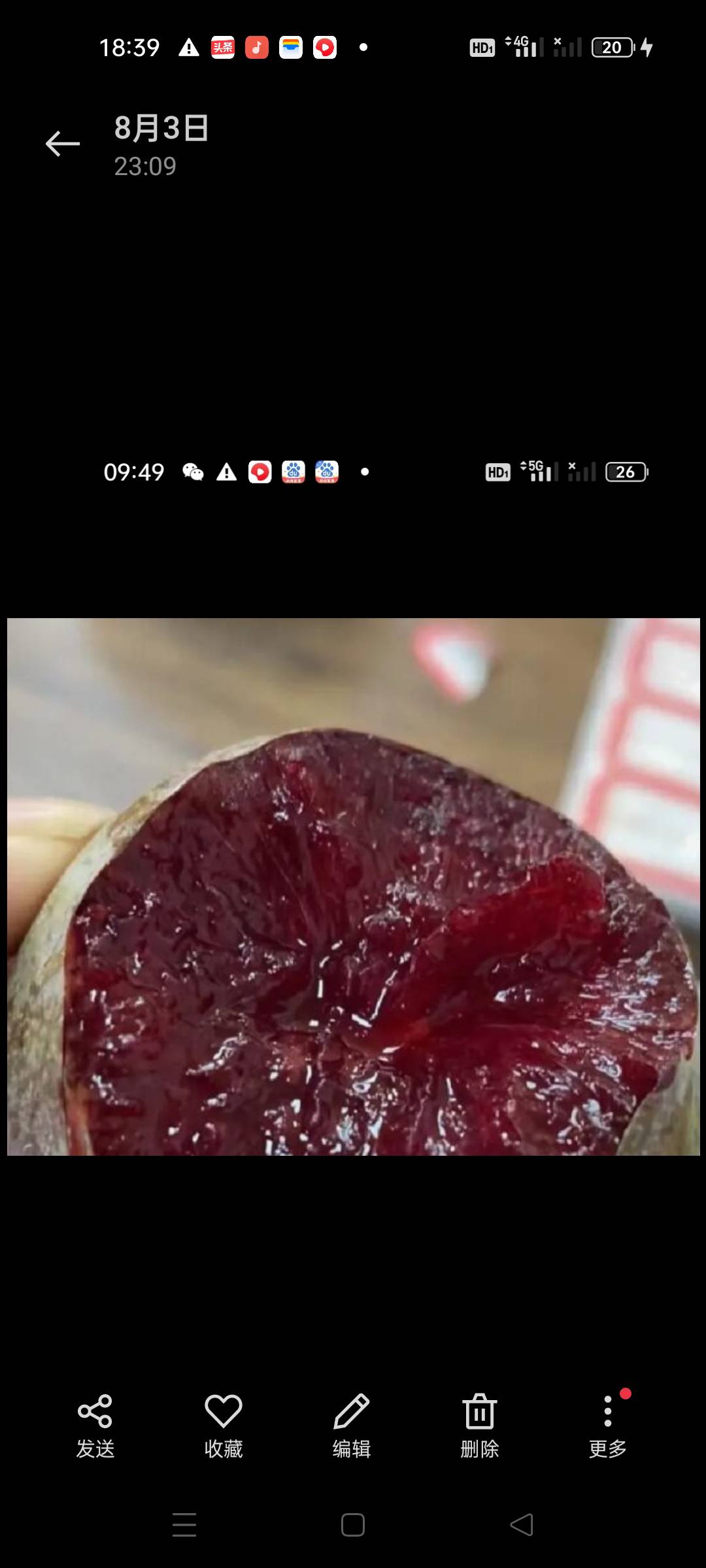Delete the photo using 删除
The height and width of the screenshot is (1568, 706).
[x=480, y=1426]
